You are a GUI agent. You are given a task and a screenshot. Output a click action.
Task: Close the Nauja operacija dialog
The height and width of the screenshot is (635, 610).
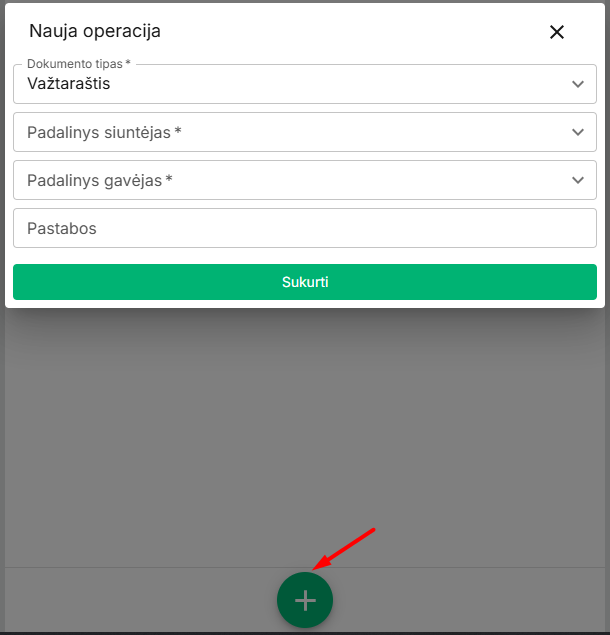(x=557, y=32)
